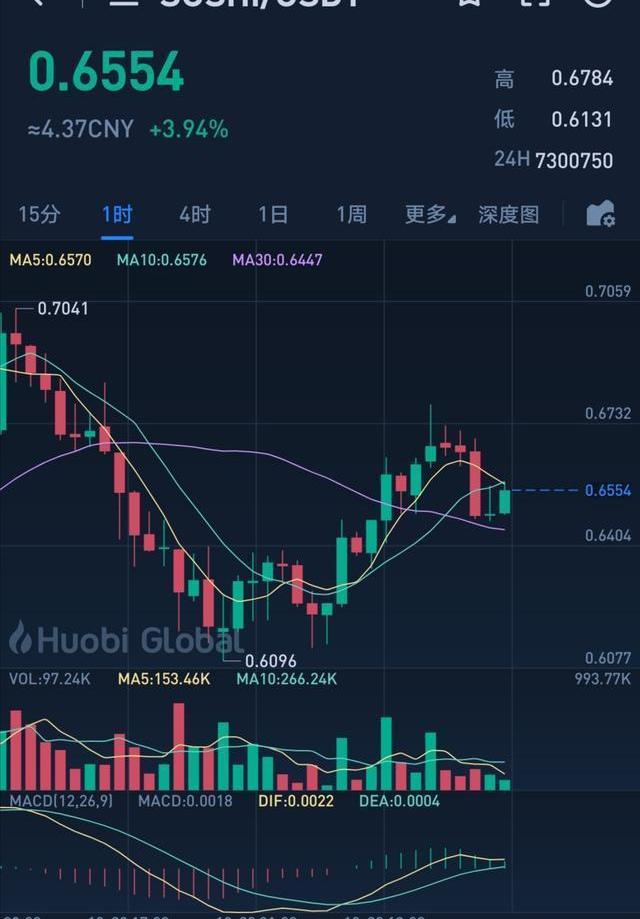The height and width of the screenshot is (919, 640).
Task: Switch to the 1周 weekly chart
Action: 351,214
